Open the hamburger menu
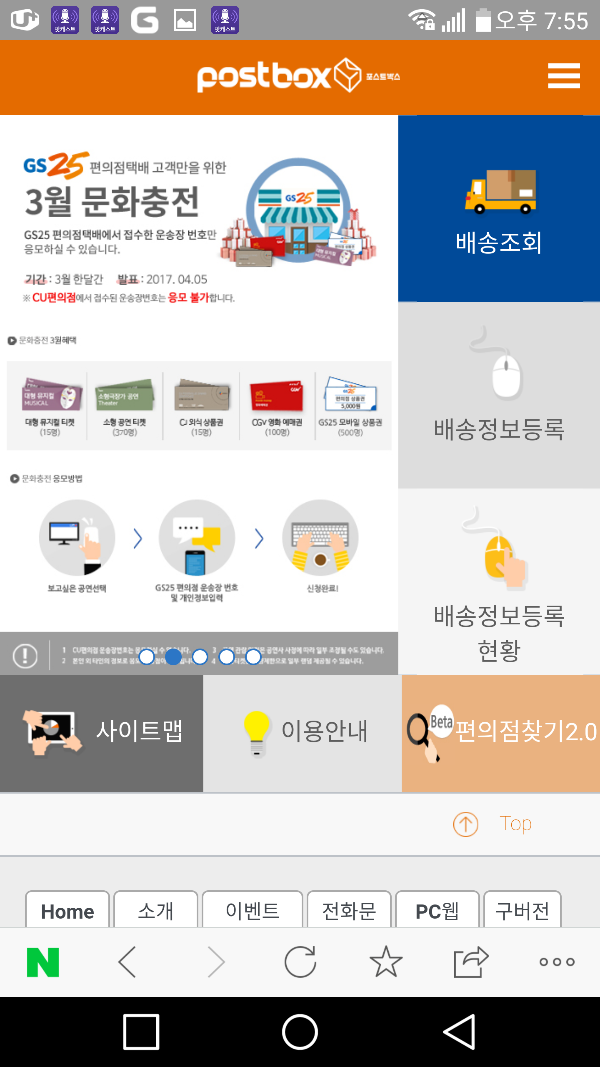The image size is (600, 1067). tap(564, 77)
